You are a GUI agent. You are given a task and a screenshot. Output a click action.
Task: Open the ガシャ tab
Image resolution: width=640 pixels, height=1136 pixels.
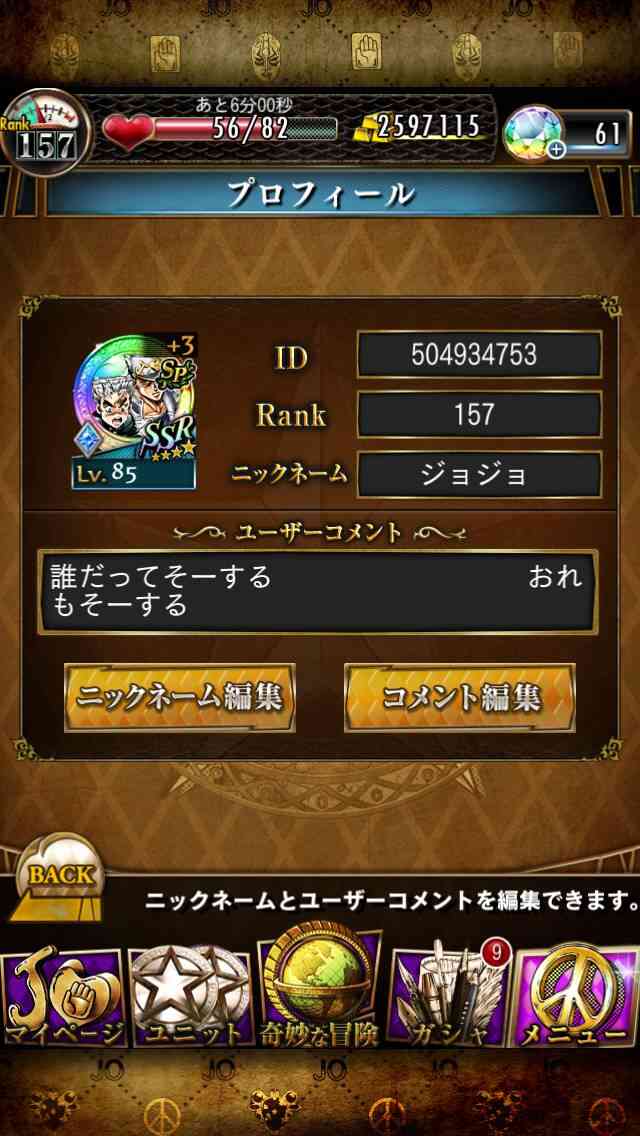tap(448, 998)
